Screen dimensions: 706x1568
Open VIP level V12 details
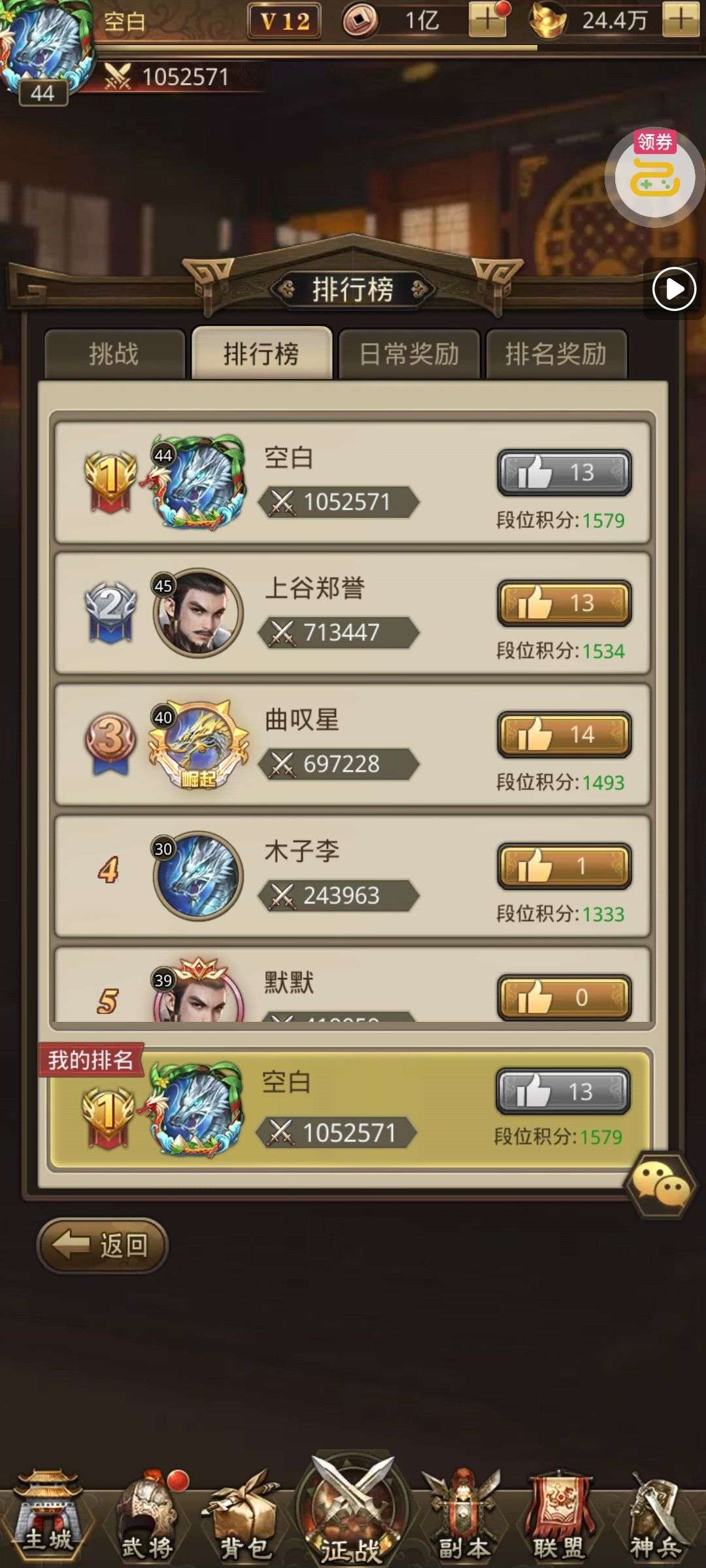[284, 22]
